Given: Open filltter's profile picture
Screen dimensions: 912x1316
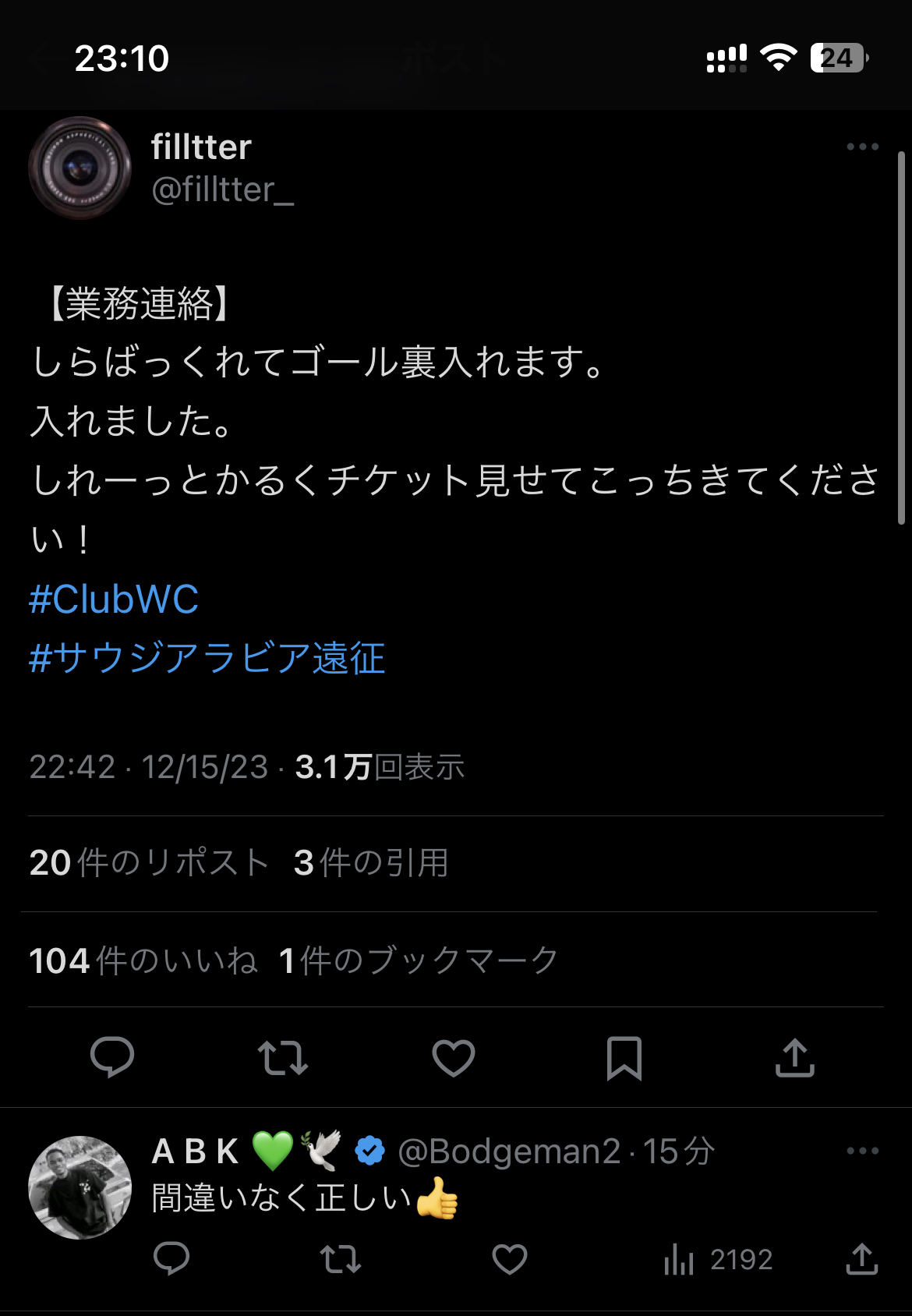Looking at the screenshot, I should 80,168.
